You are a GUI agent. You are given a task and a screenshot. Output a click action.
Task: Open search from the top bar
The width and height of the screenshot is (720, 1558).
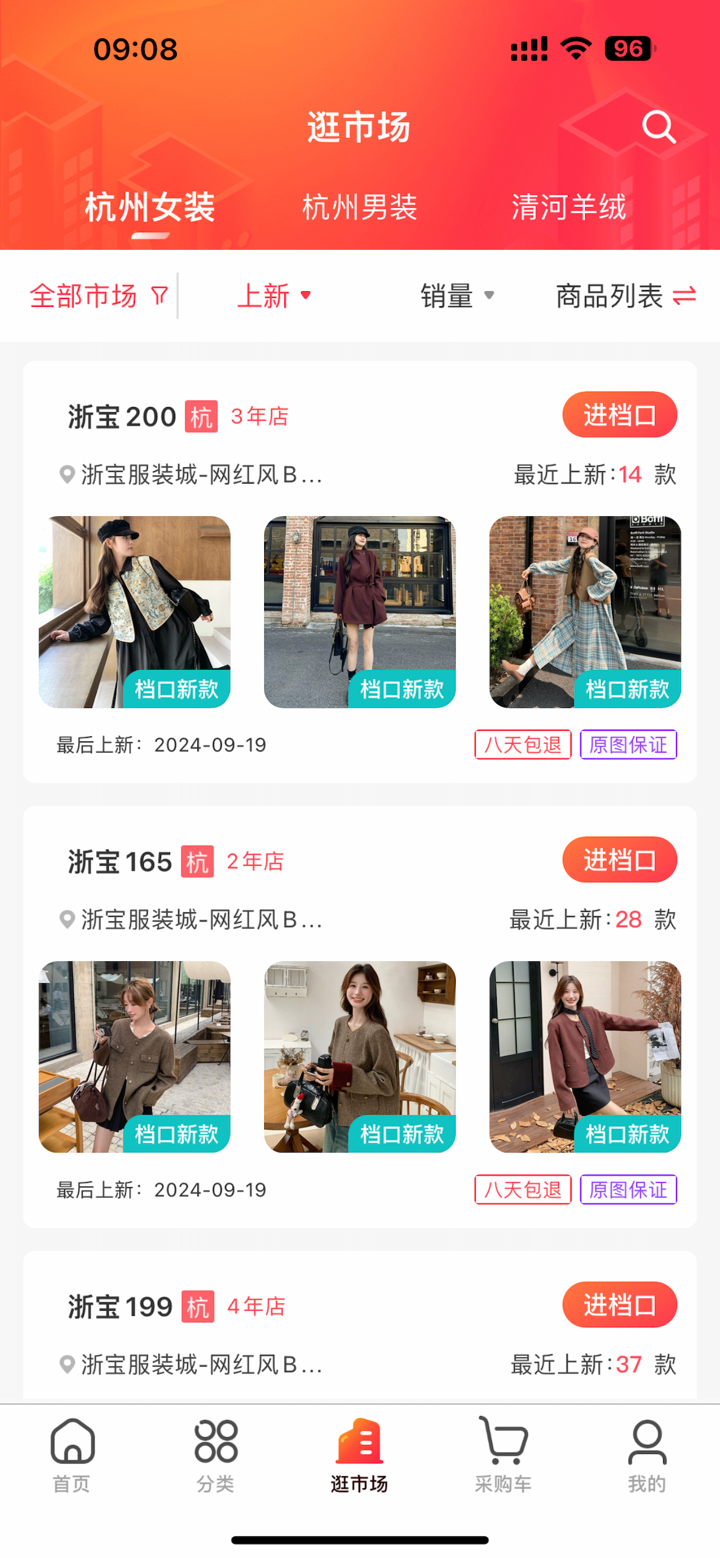tap(658, 127)
